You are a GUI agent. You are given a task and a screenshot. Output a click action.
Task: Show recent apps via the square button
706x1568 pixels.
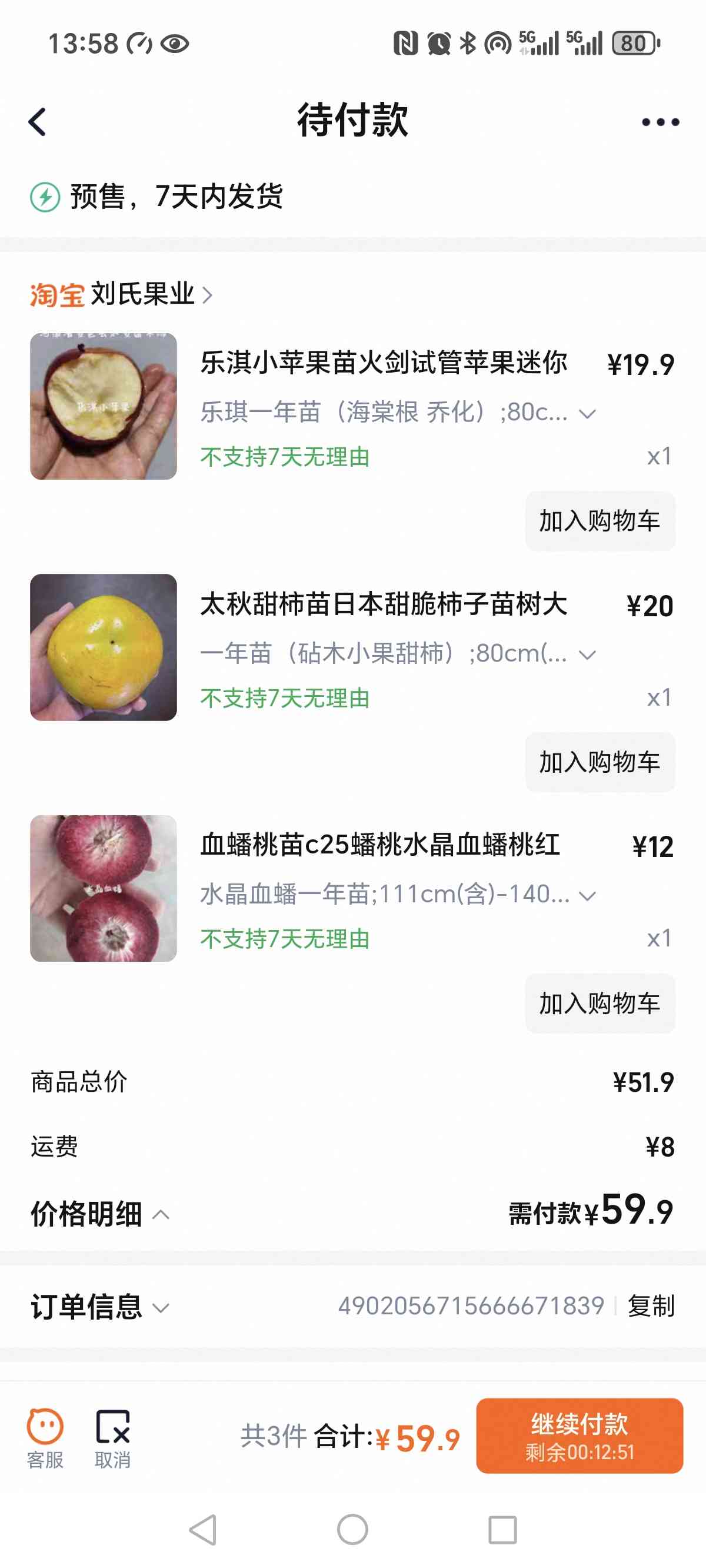coord(502,1530)
